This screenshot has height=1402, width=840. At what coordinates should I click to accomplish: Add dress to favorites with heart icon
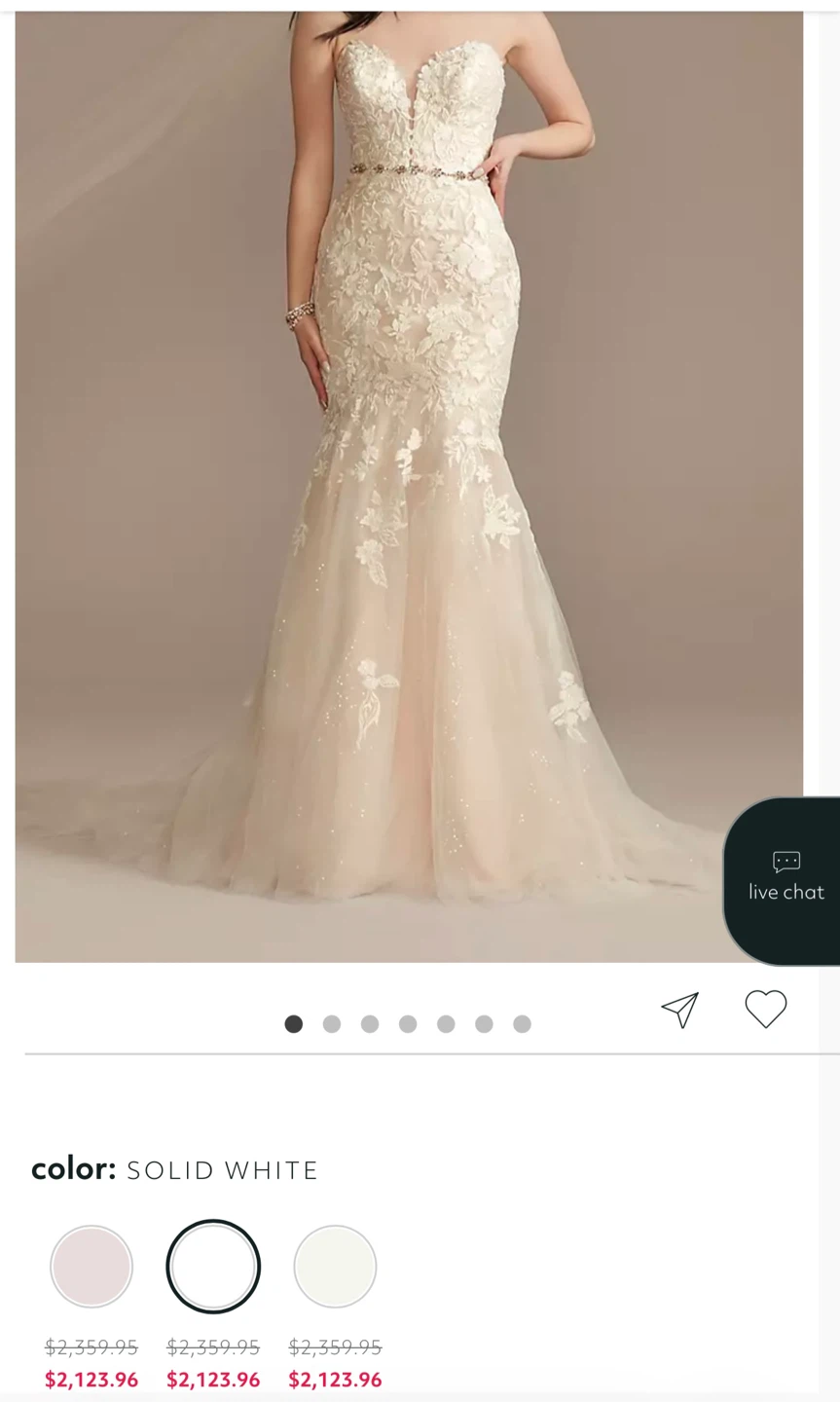pyautogui.click(x=765, y=1009)
